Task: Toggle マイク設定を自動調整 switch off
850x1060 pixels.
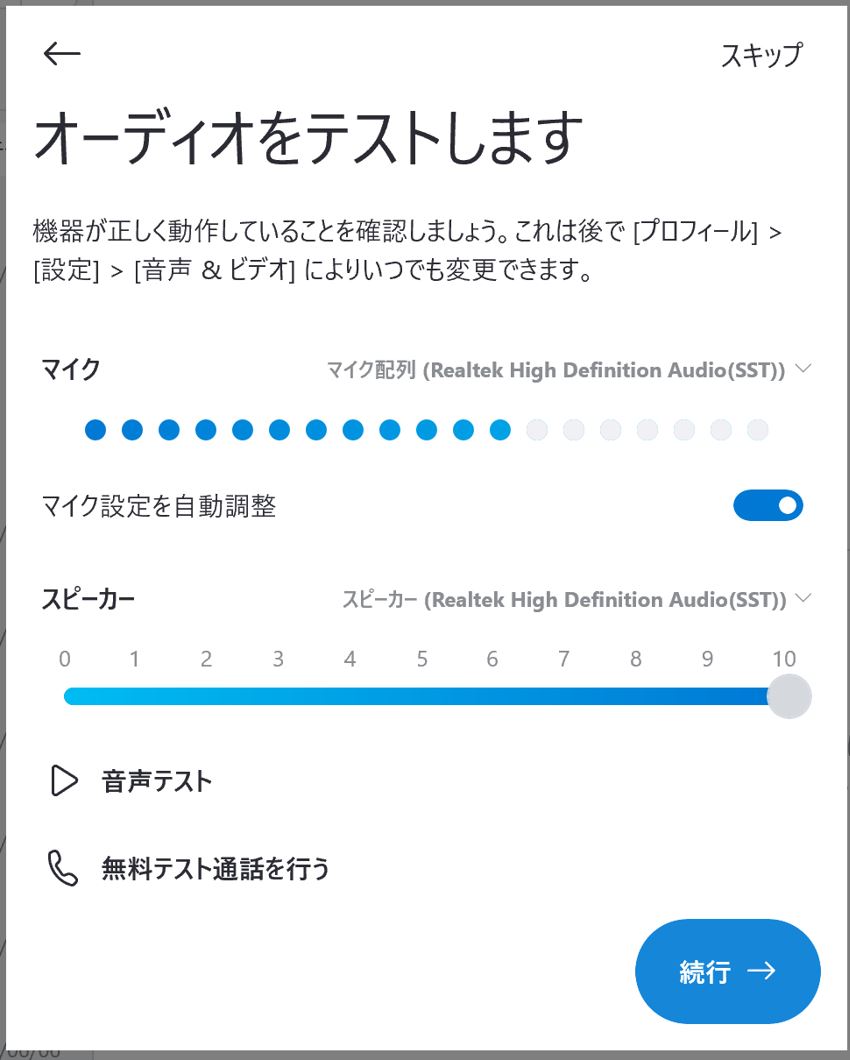Action: (x=767, y=506)
